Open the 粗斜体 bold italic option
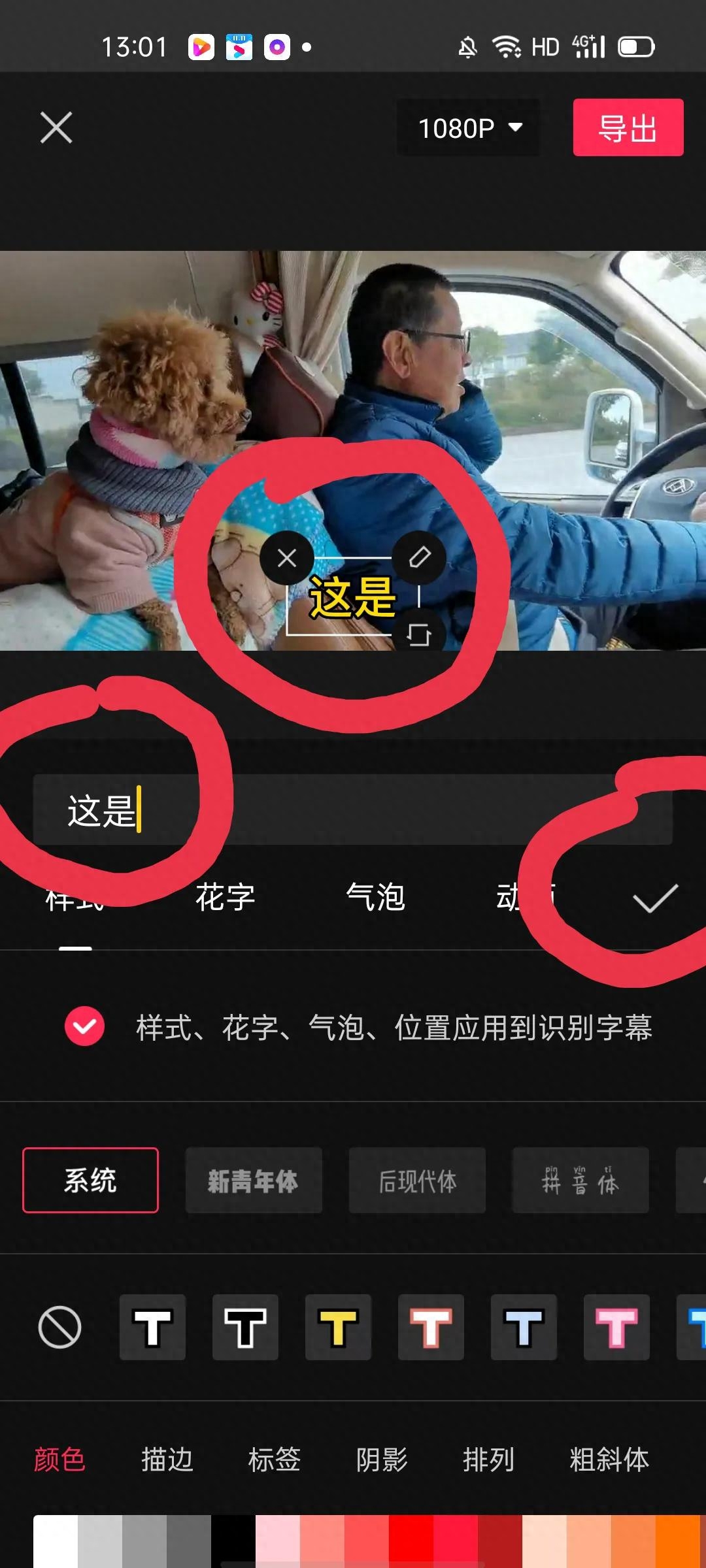The image size is (706, 1568). pyautogui.click(x=609, y=1460)
